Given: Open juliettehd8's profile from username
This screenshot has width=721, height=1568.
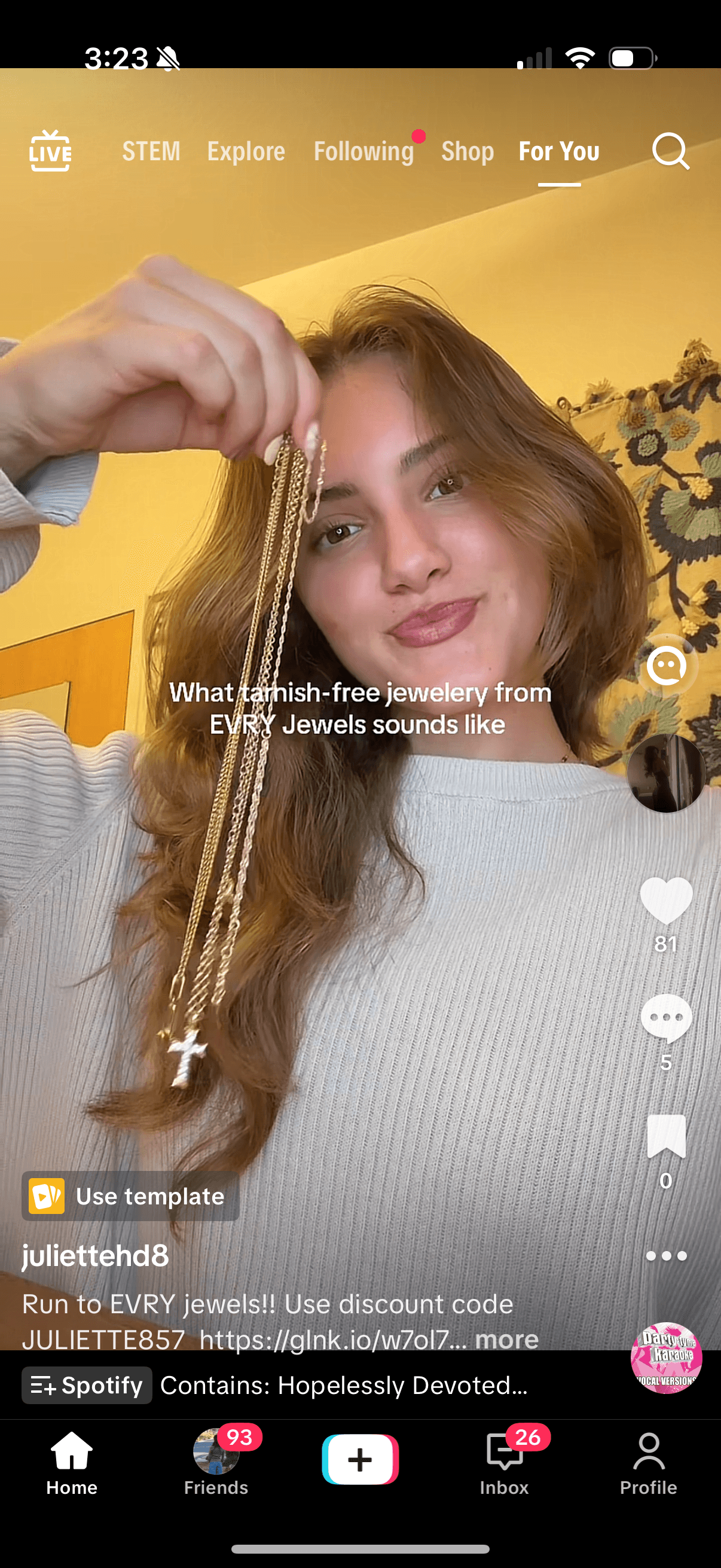Looking at the screenshot, I should (x=96, y=1256).
